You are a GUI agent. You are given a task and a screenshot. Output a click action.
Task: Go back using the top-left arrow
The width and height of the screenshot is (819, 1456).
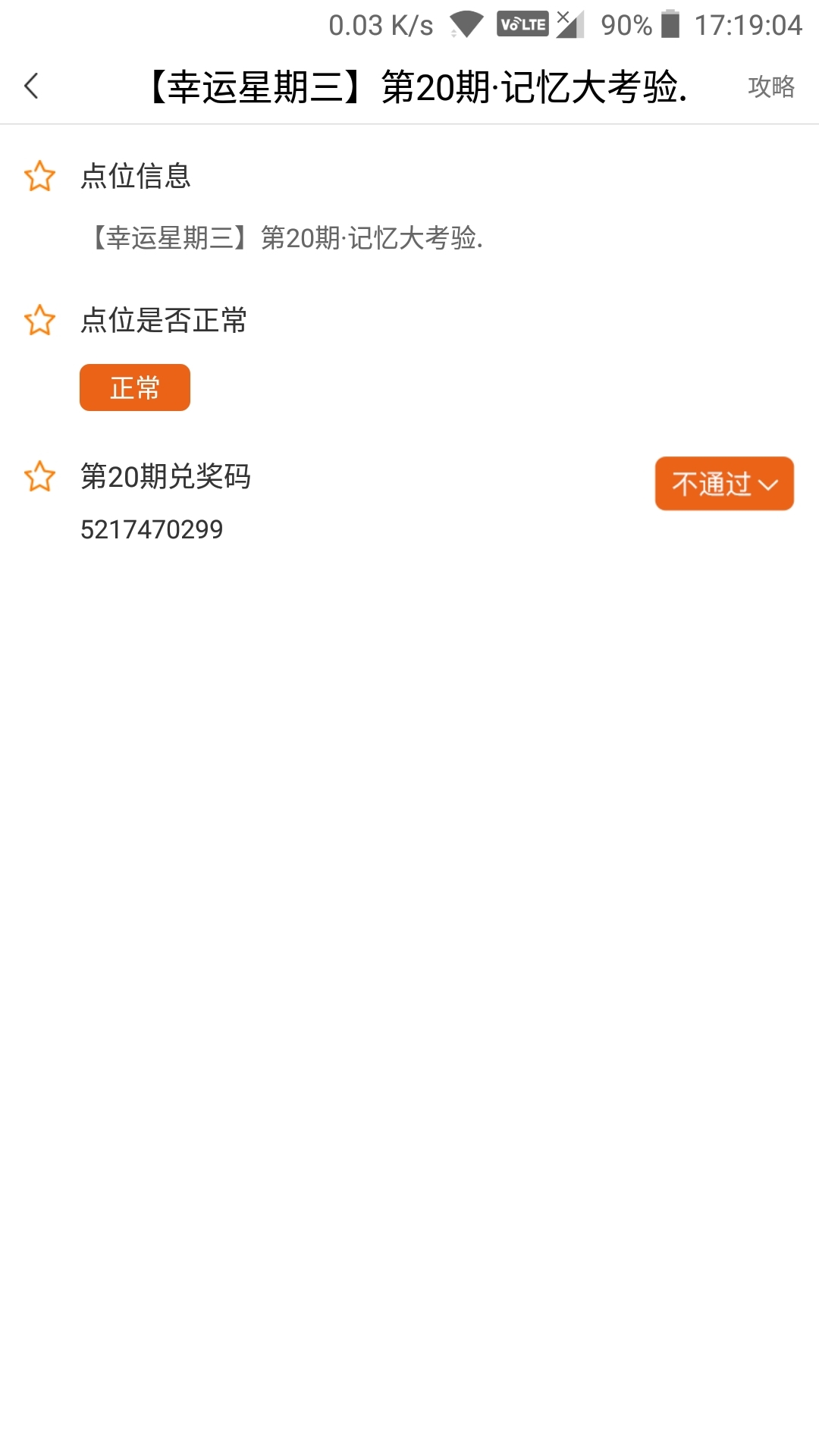tap(32, 86)
